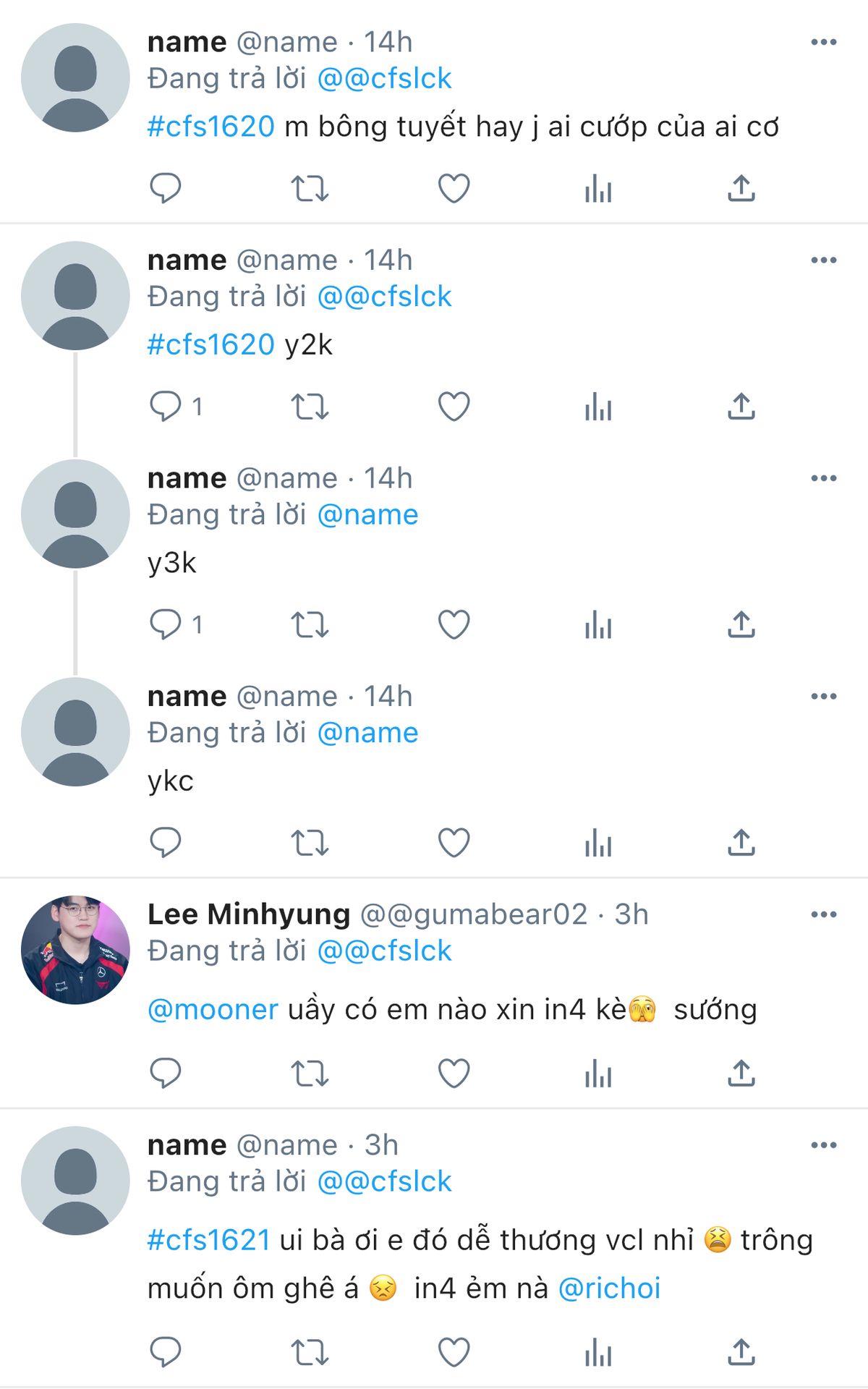
Task: Open the #cfs1620 hashtag in y2k reply
Action: point(210,344)
